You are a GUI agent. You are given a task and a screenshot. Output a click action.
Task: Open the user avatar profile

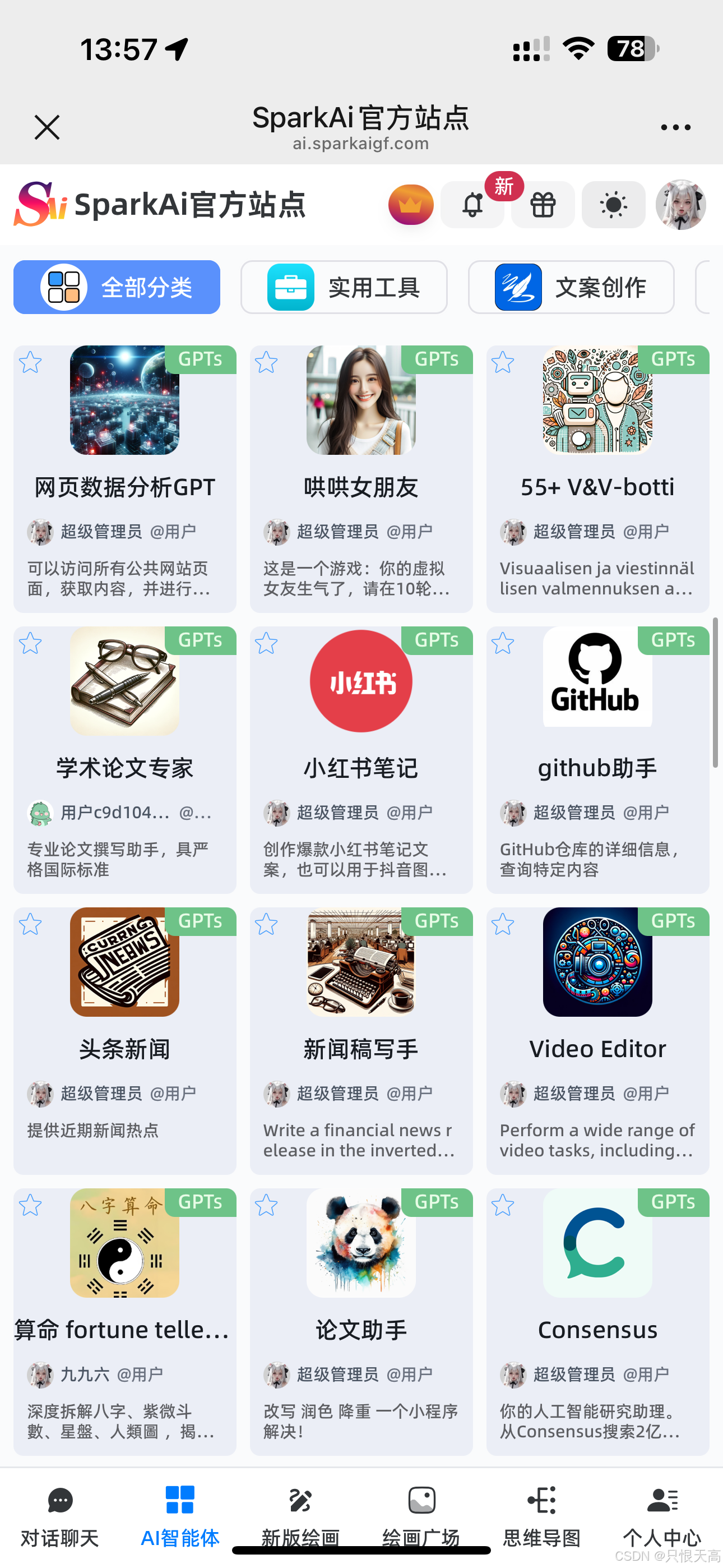click(x=680, y=205)
